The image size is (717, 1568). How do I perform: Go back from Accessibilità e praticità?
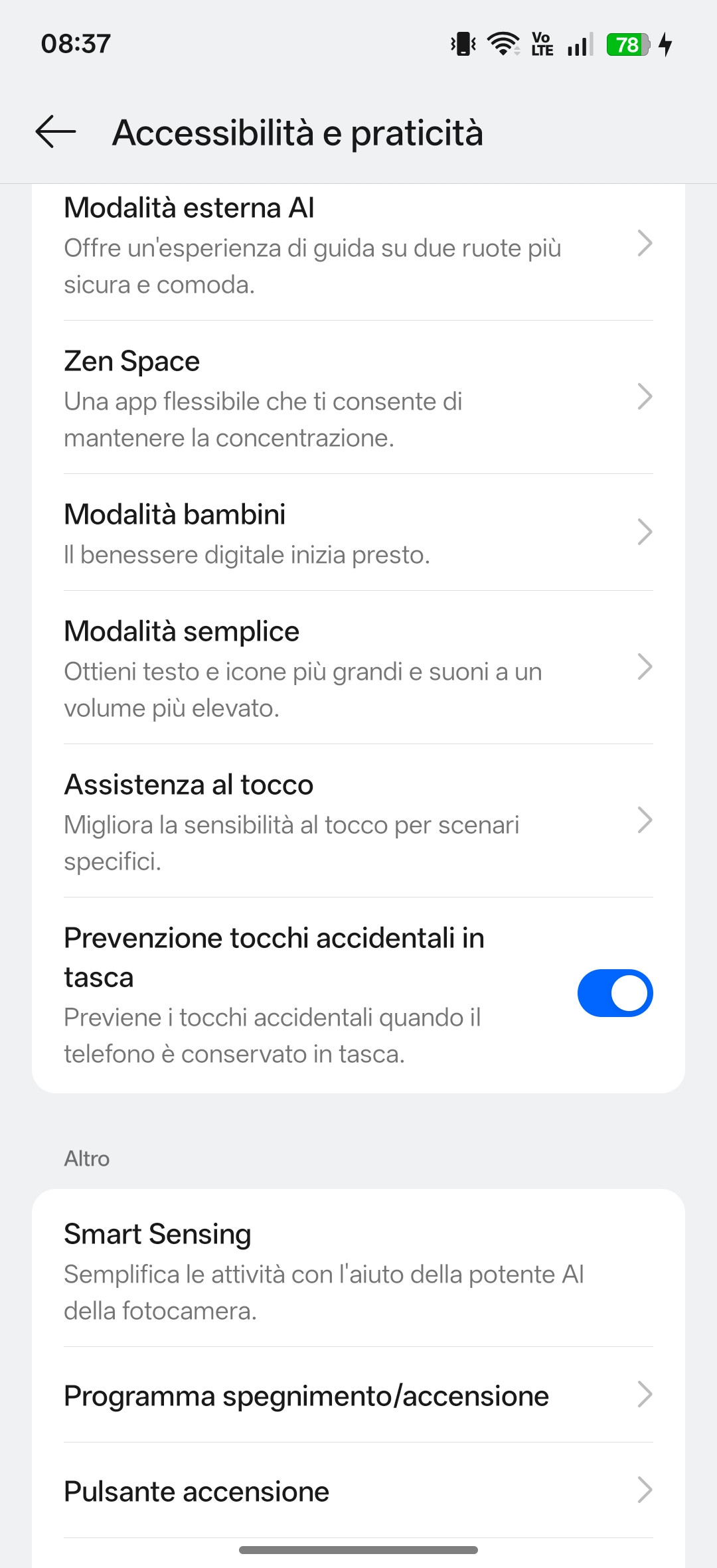(x=56, y=131)
